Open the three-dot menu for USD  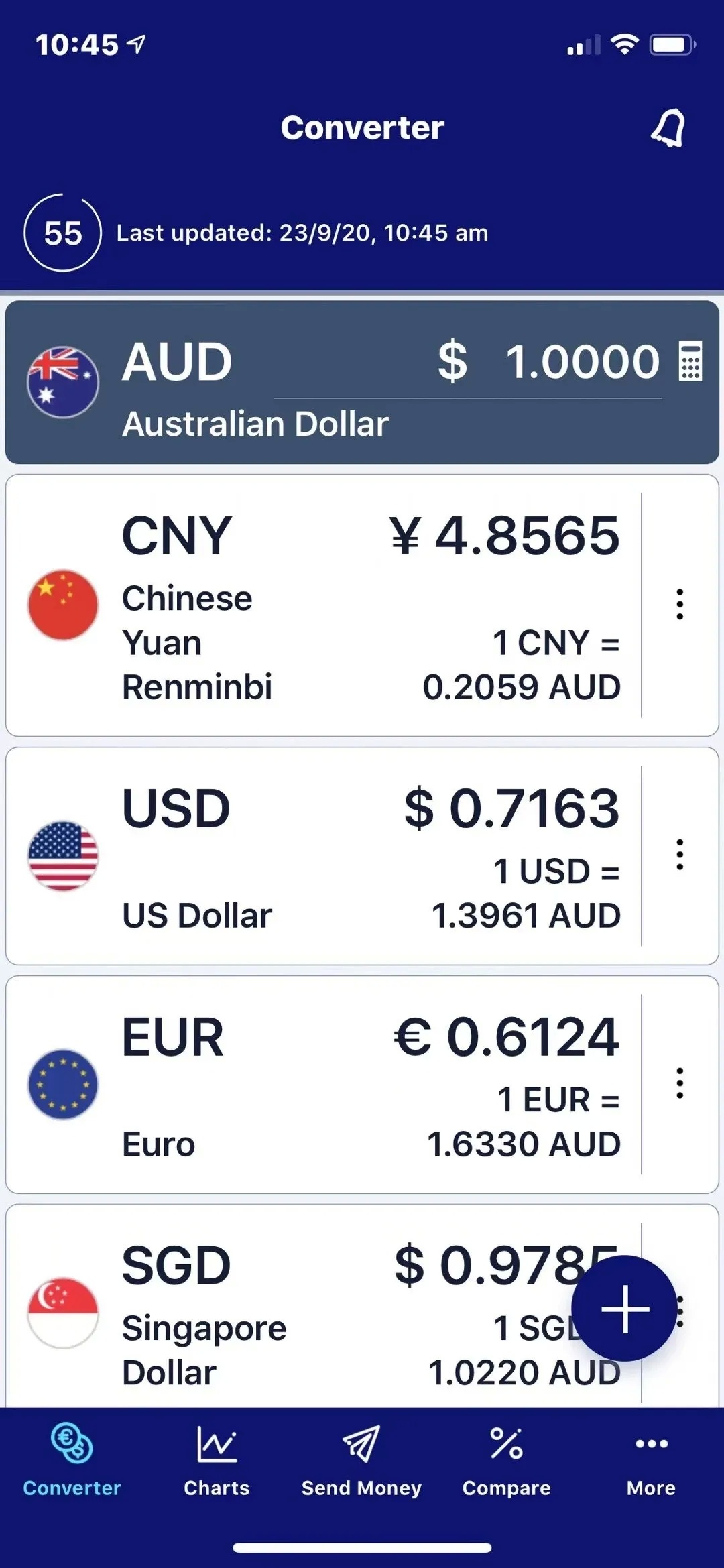click(x=680, y=855)
